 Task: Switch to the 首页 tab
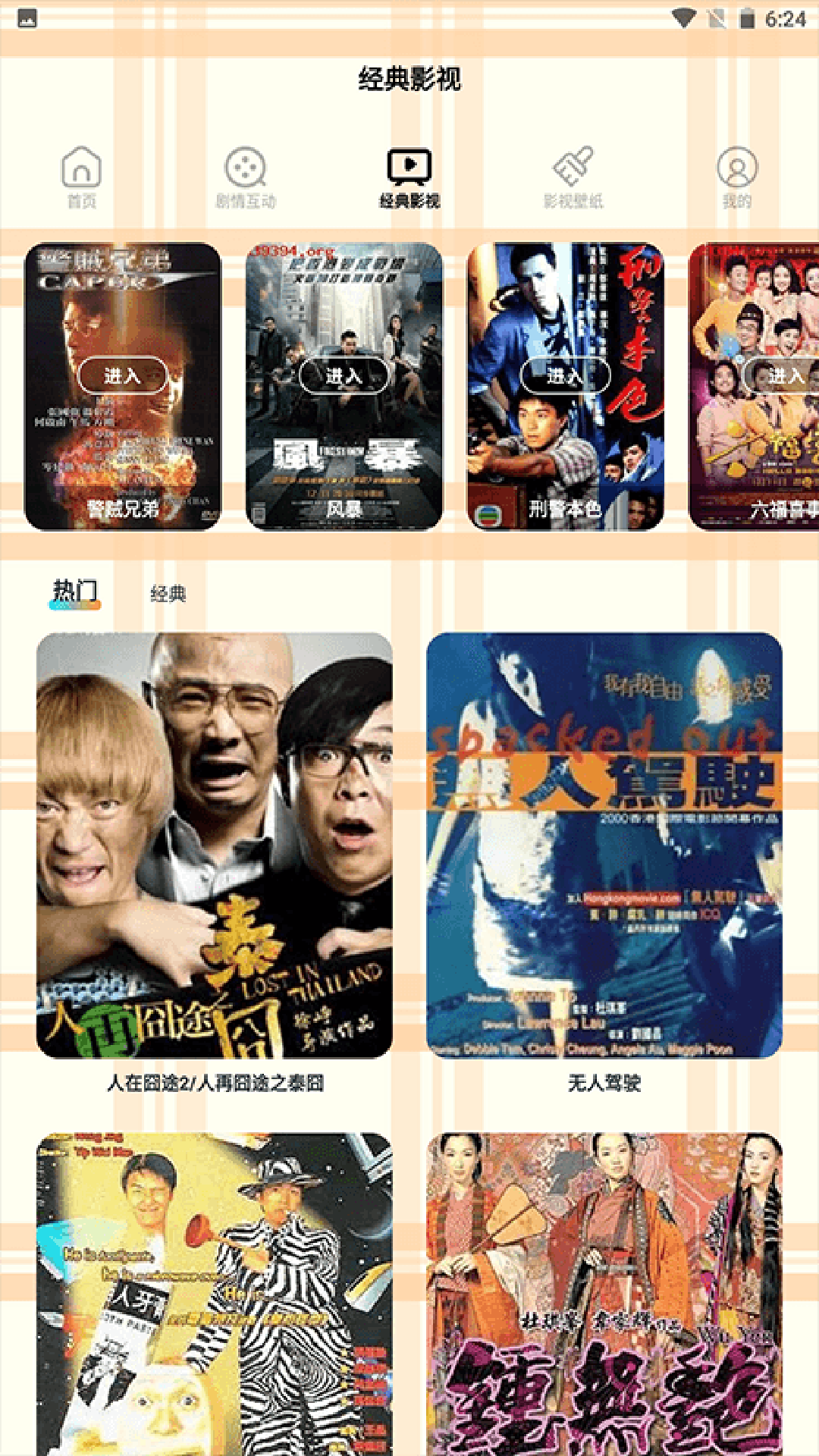pyautogui.click(x=81, y=178)
